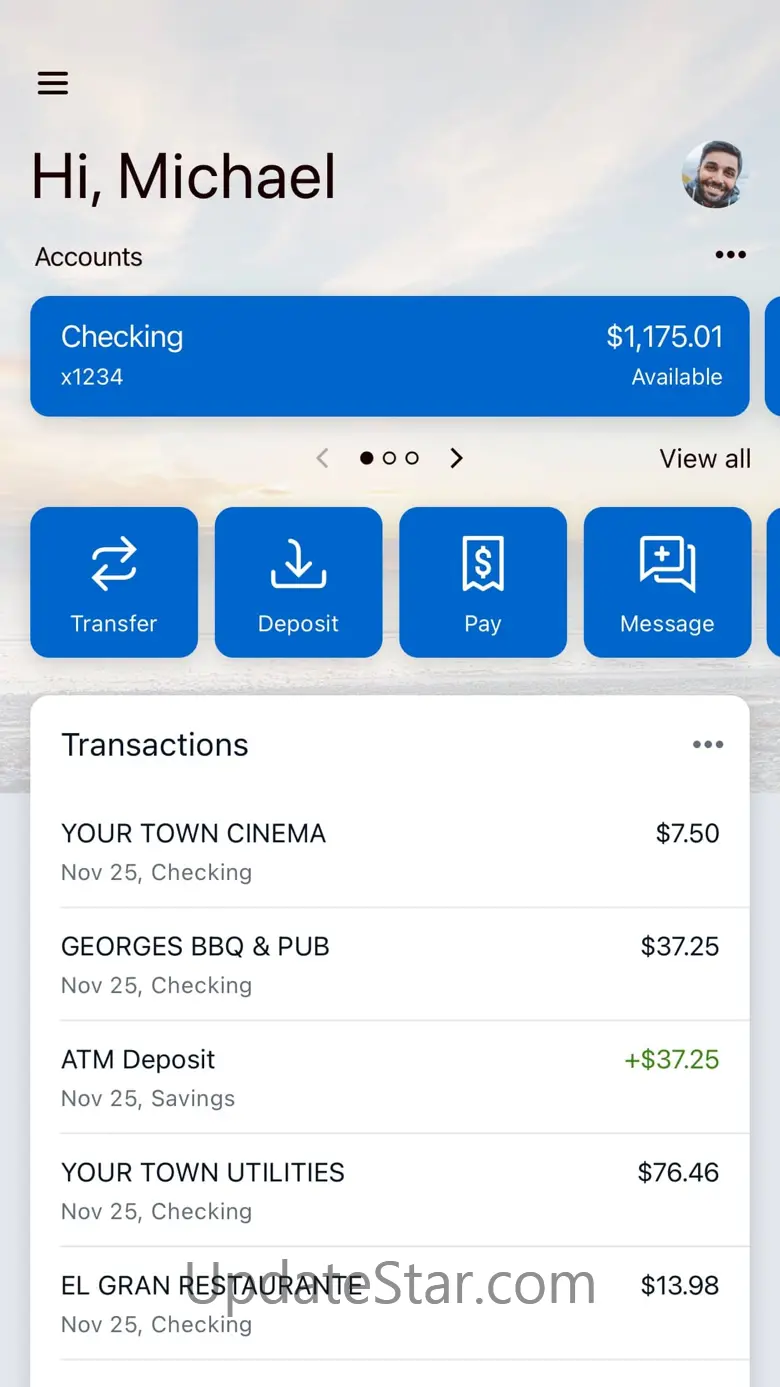
Task: Open the Transactions overflow dots
Action: click(x=708, y=744)
